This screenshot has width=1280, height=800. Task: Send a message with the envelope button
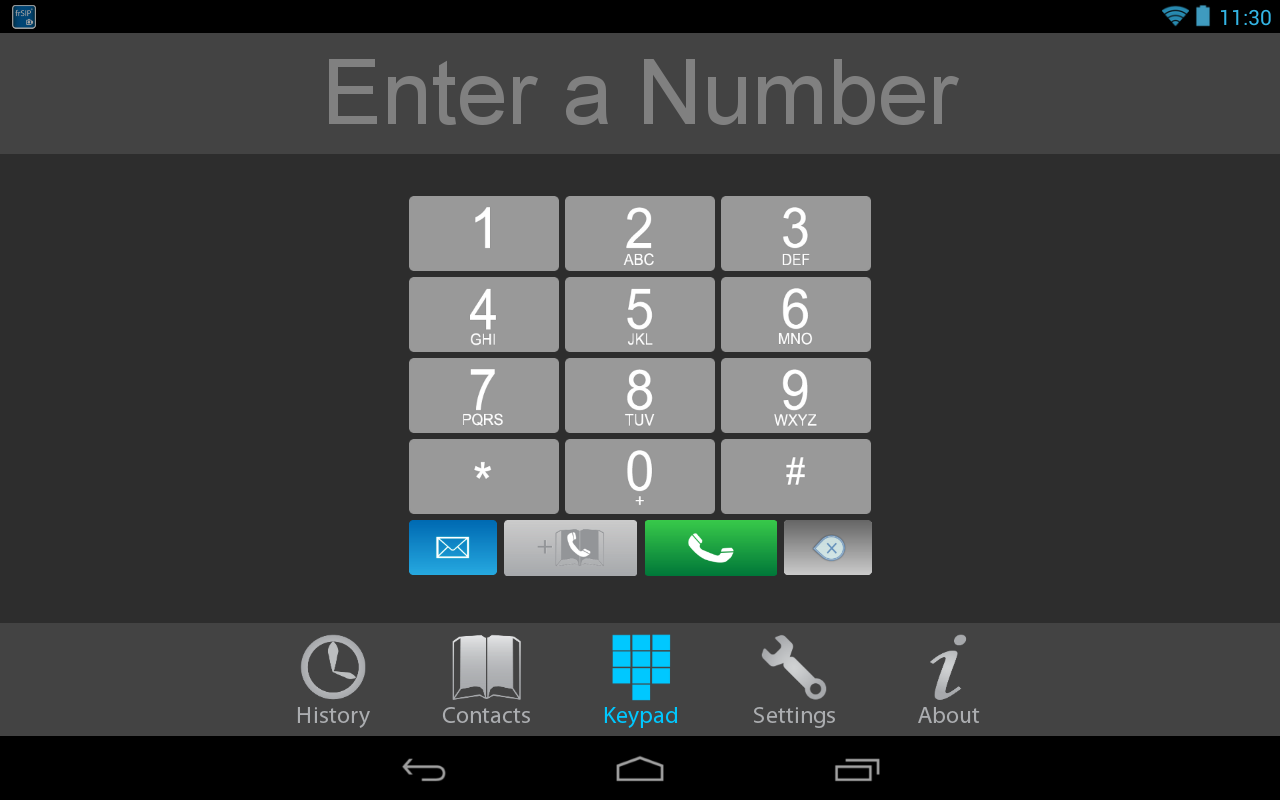tap(453, 547)
